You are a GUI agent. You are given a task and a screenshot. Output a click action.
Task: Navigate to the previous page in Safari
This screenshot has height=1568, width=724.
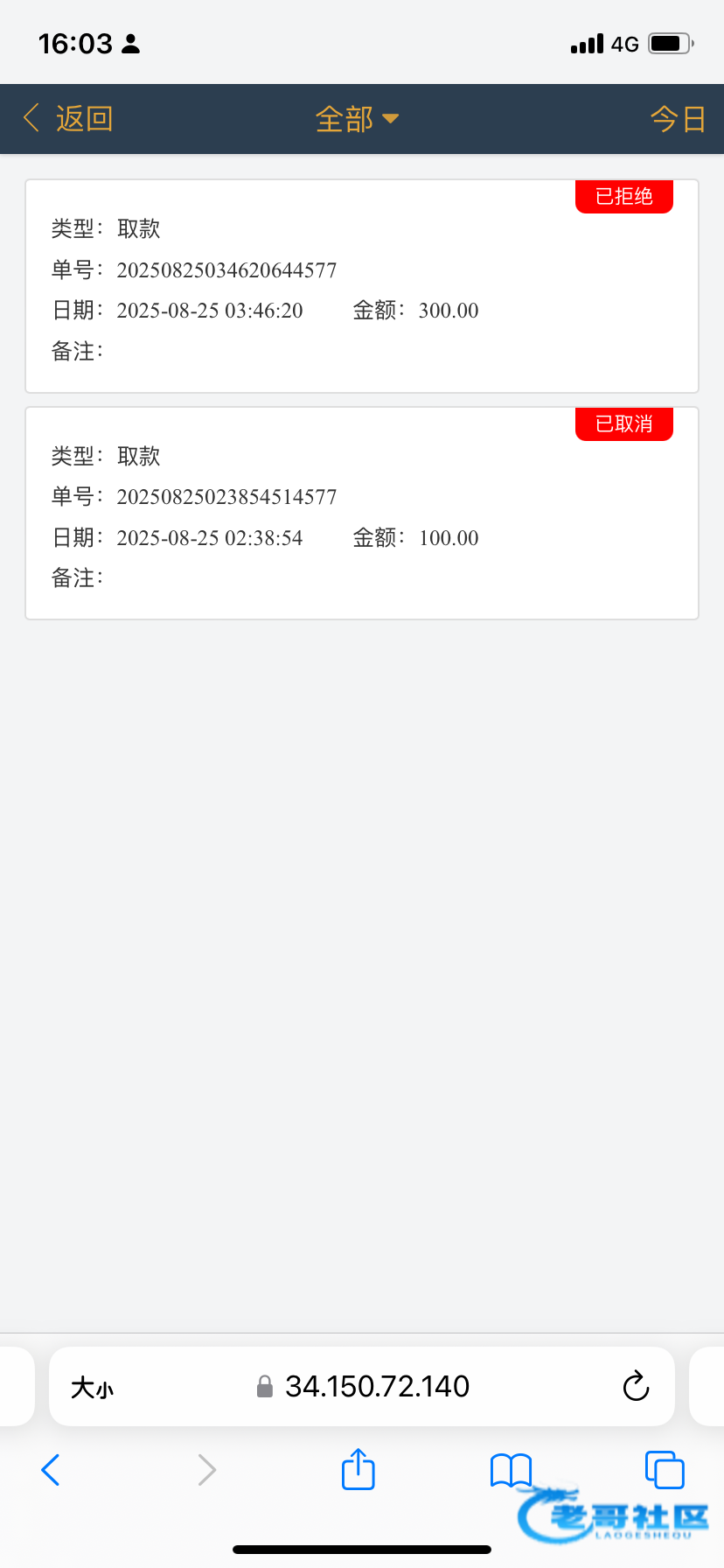51,1470
